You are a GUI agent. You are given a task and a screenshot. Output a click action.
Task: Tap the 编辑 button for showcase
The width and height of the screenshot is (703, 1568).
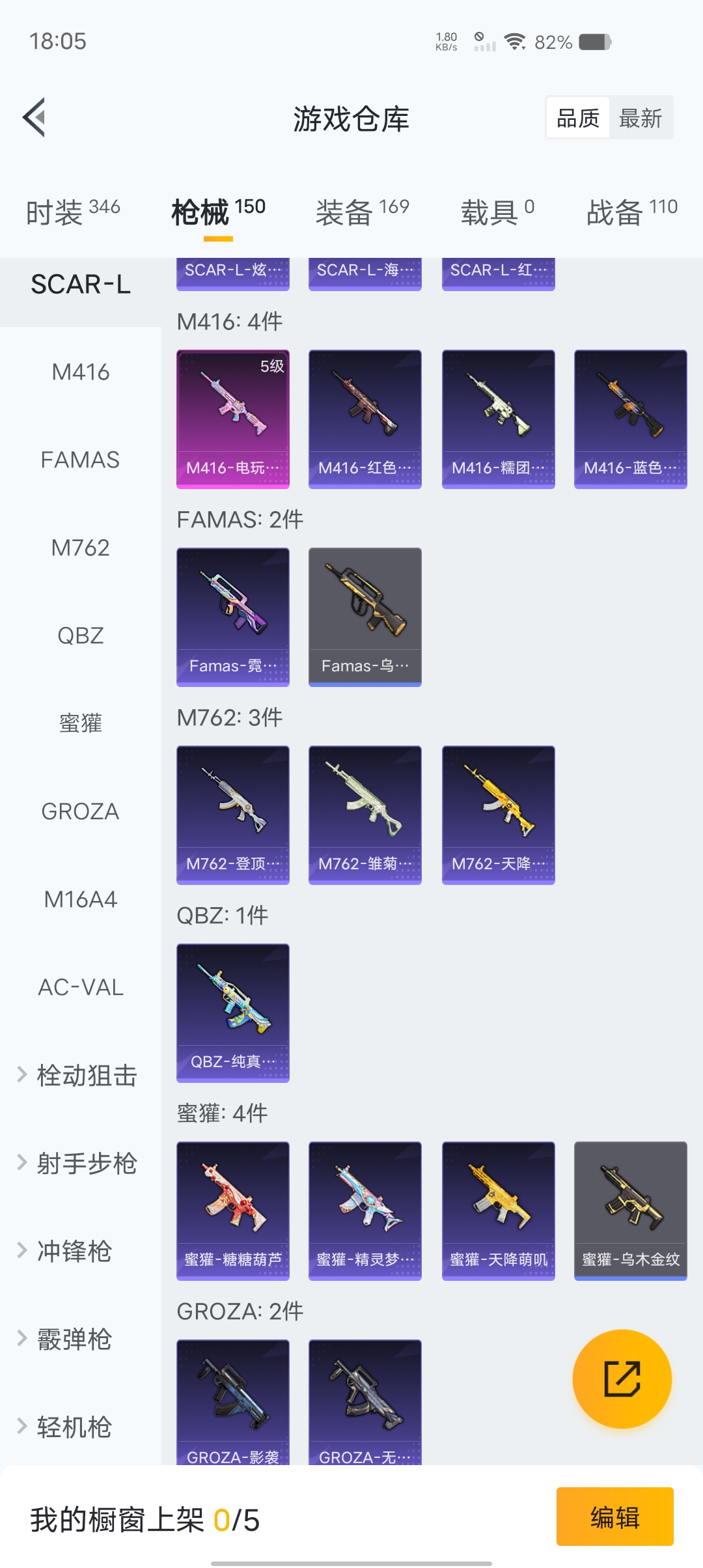[614, 1517]
